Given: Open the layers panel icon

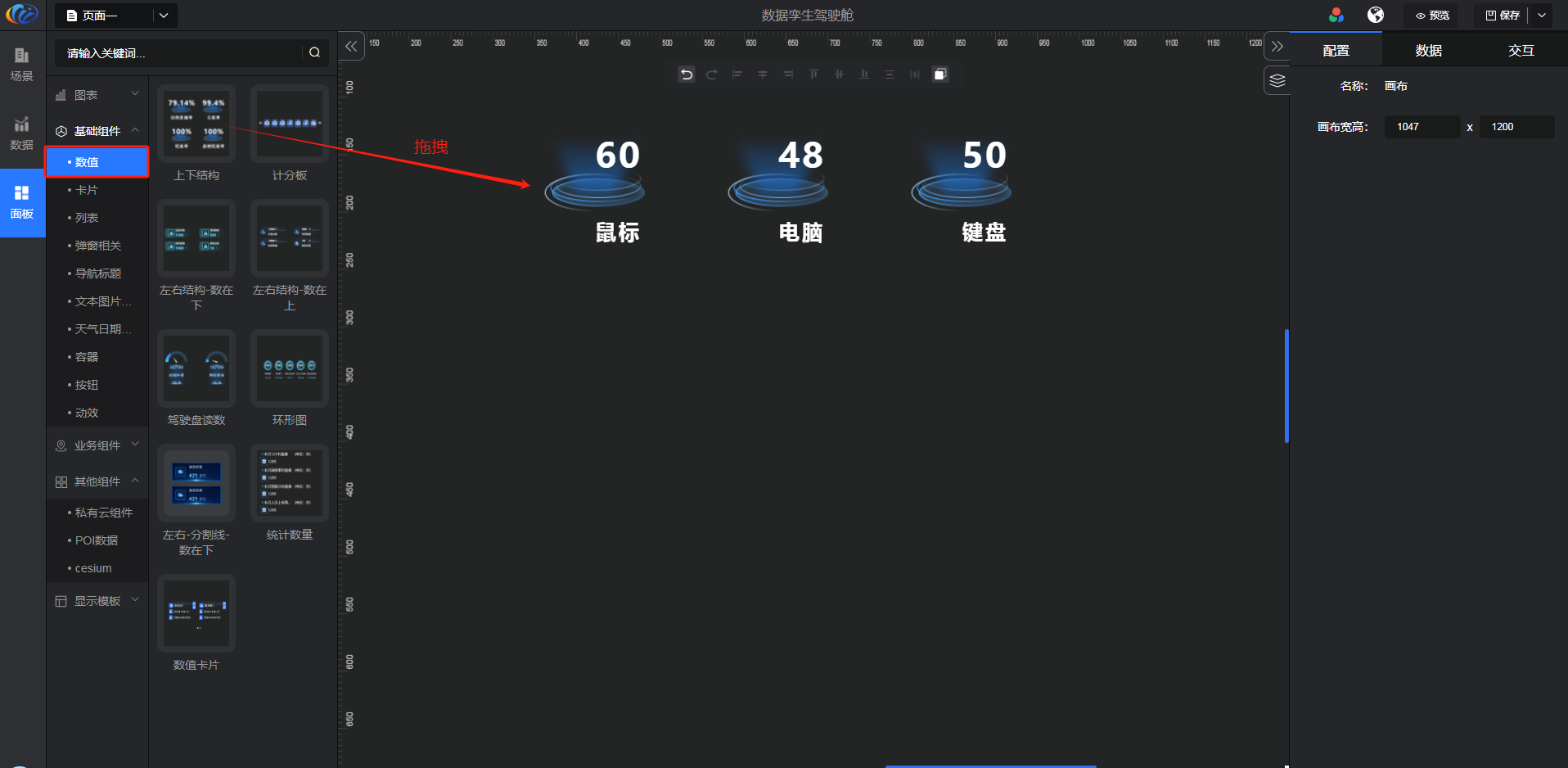Looking at the screenshot, I should (x=1277, y=81).
